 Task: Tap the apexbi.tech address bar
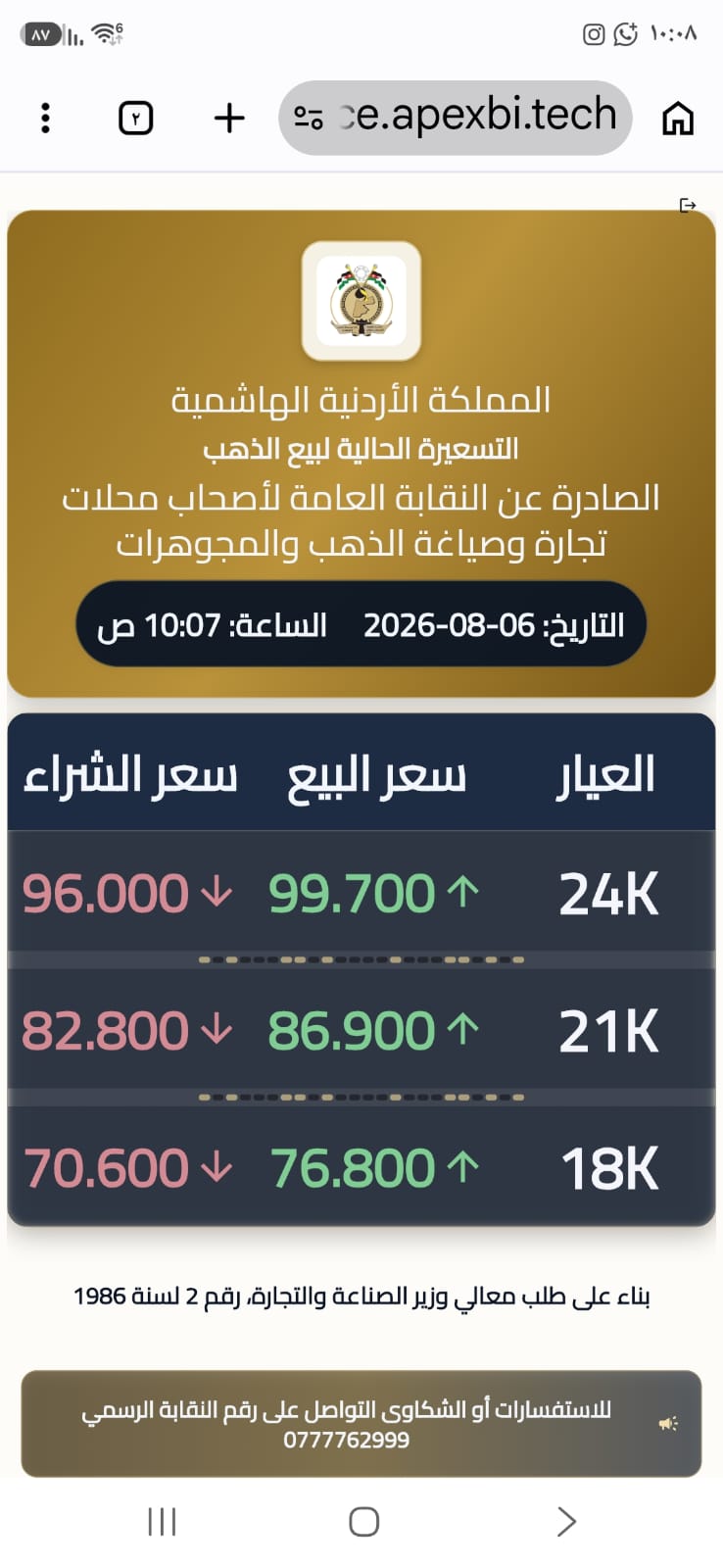[455, 118]
